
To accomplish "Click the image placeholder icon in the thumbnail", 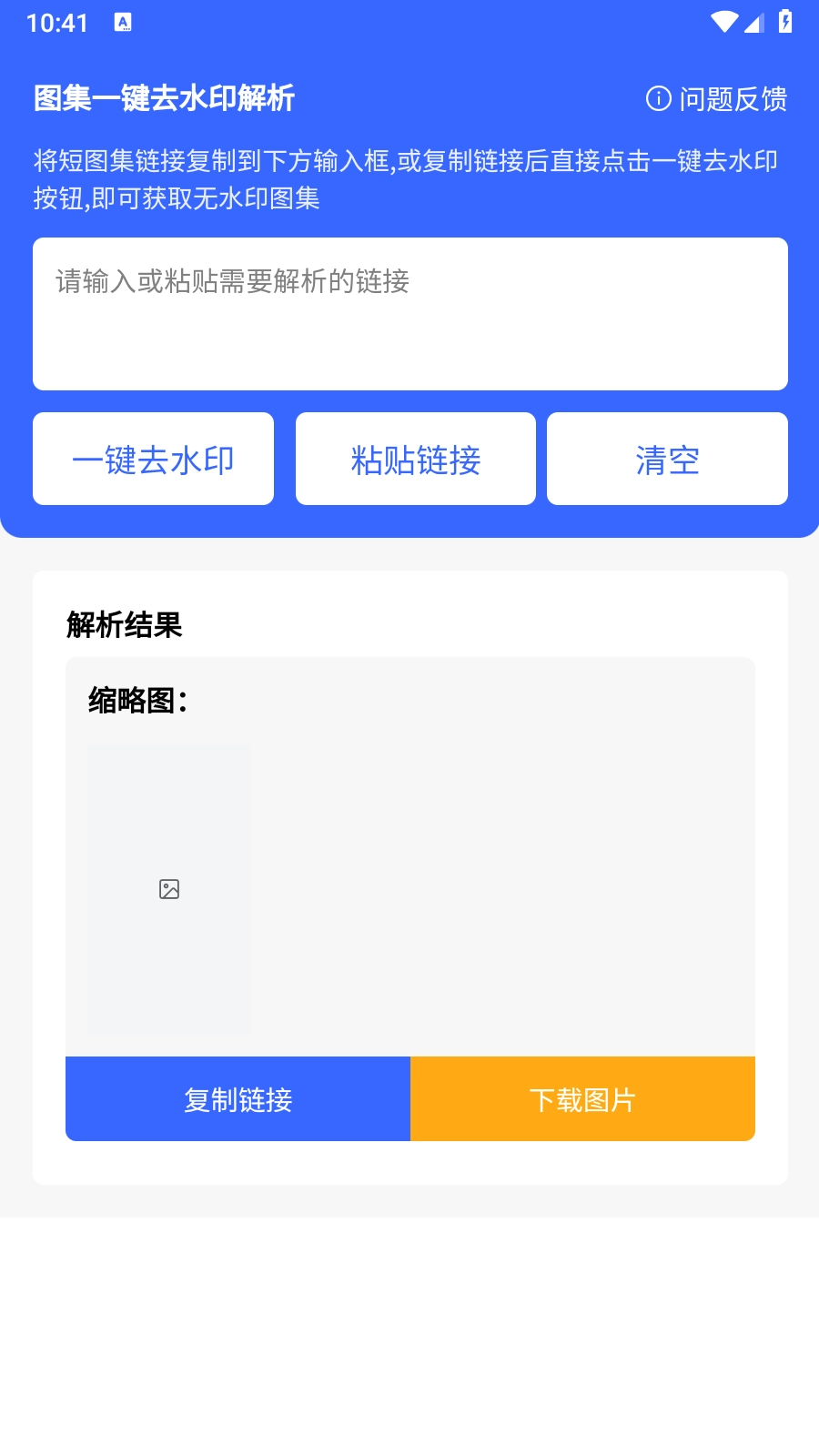I will (x=168, y=887).
